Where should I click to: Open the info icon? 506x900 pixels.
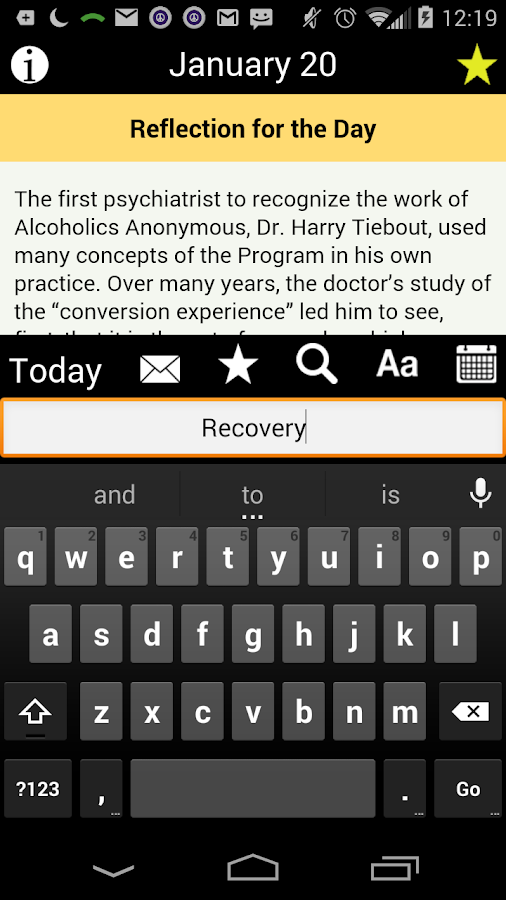pos(29,65)
